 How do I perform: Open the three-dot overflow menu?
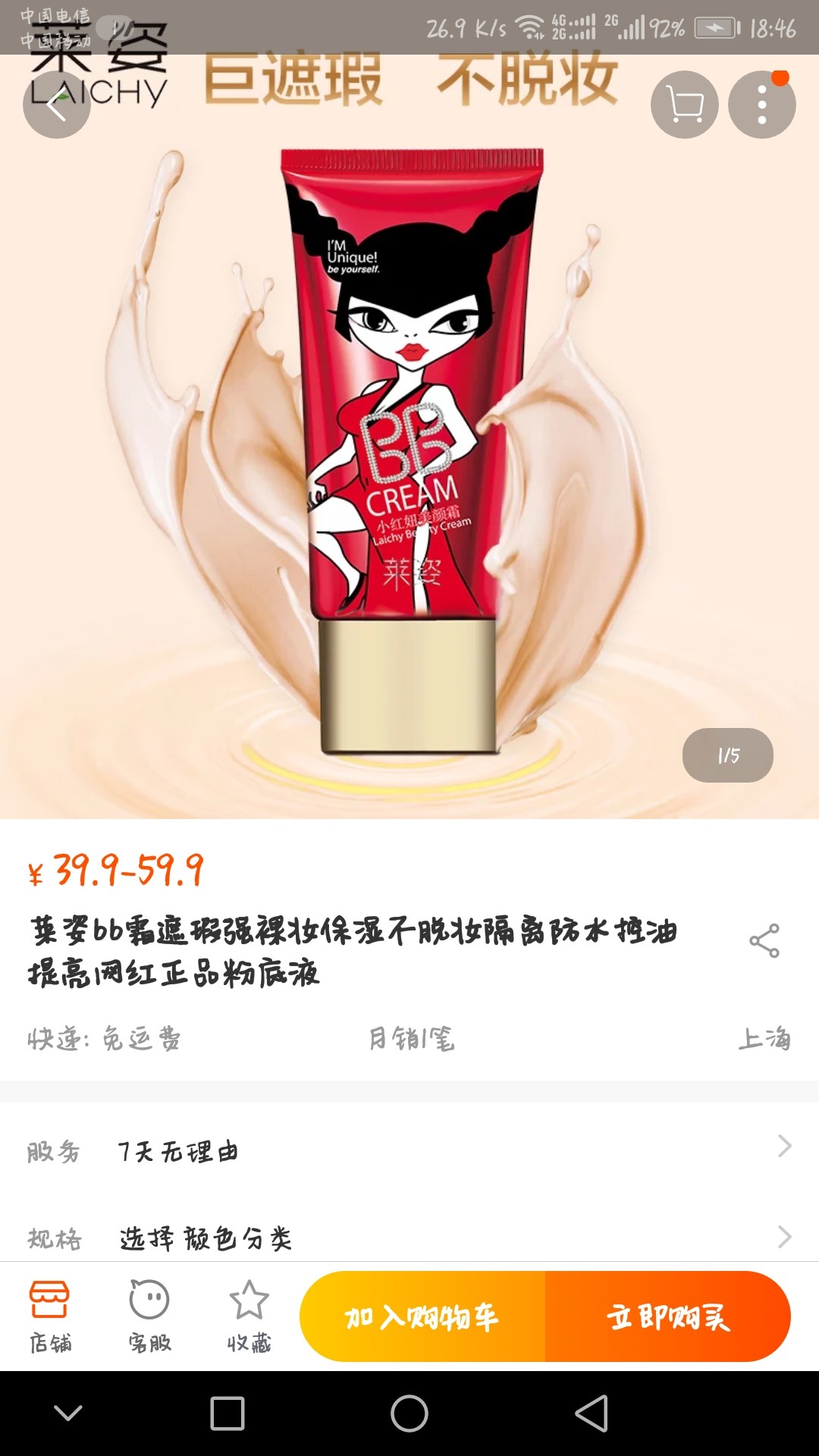762,105
